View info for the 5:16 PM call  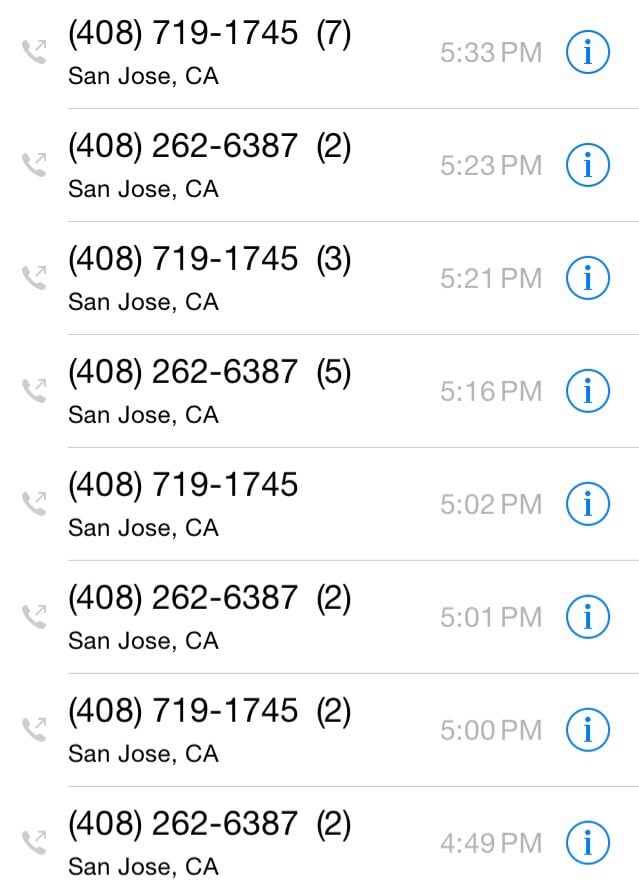coord(588,392)
